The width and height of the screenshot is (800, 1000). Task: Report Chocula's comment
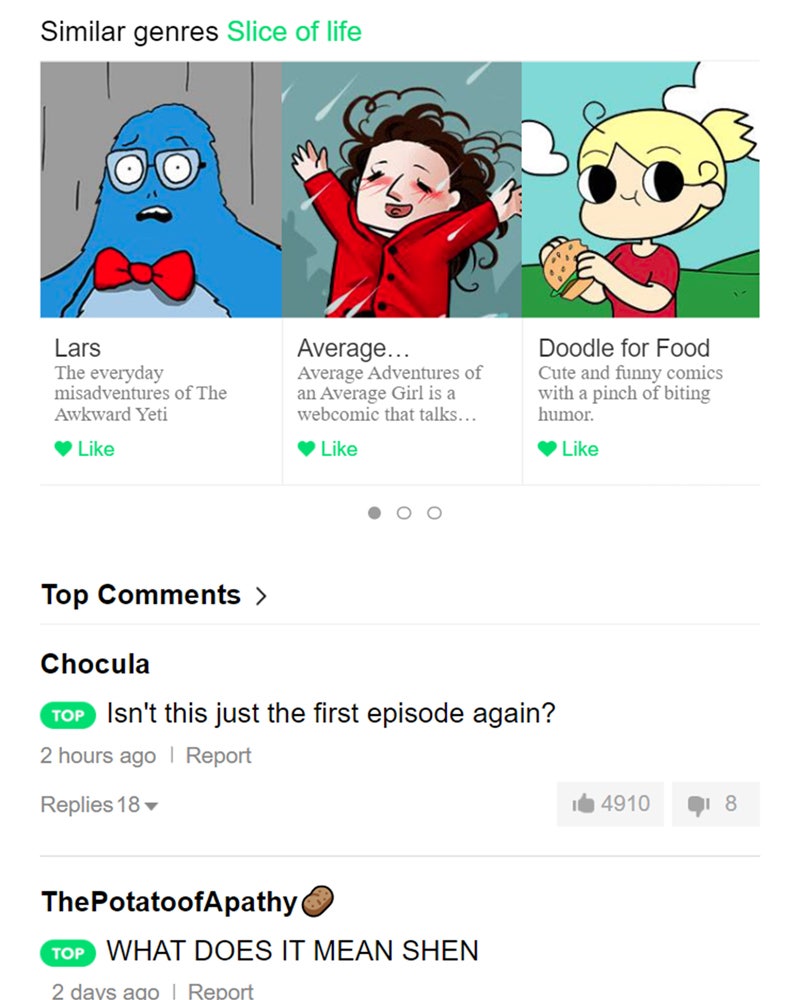219,756
